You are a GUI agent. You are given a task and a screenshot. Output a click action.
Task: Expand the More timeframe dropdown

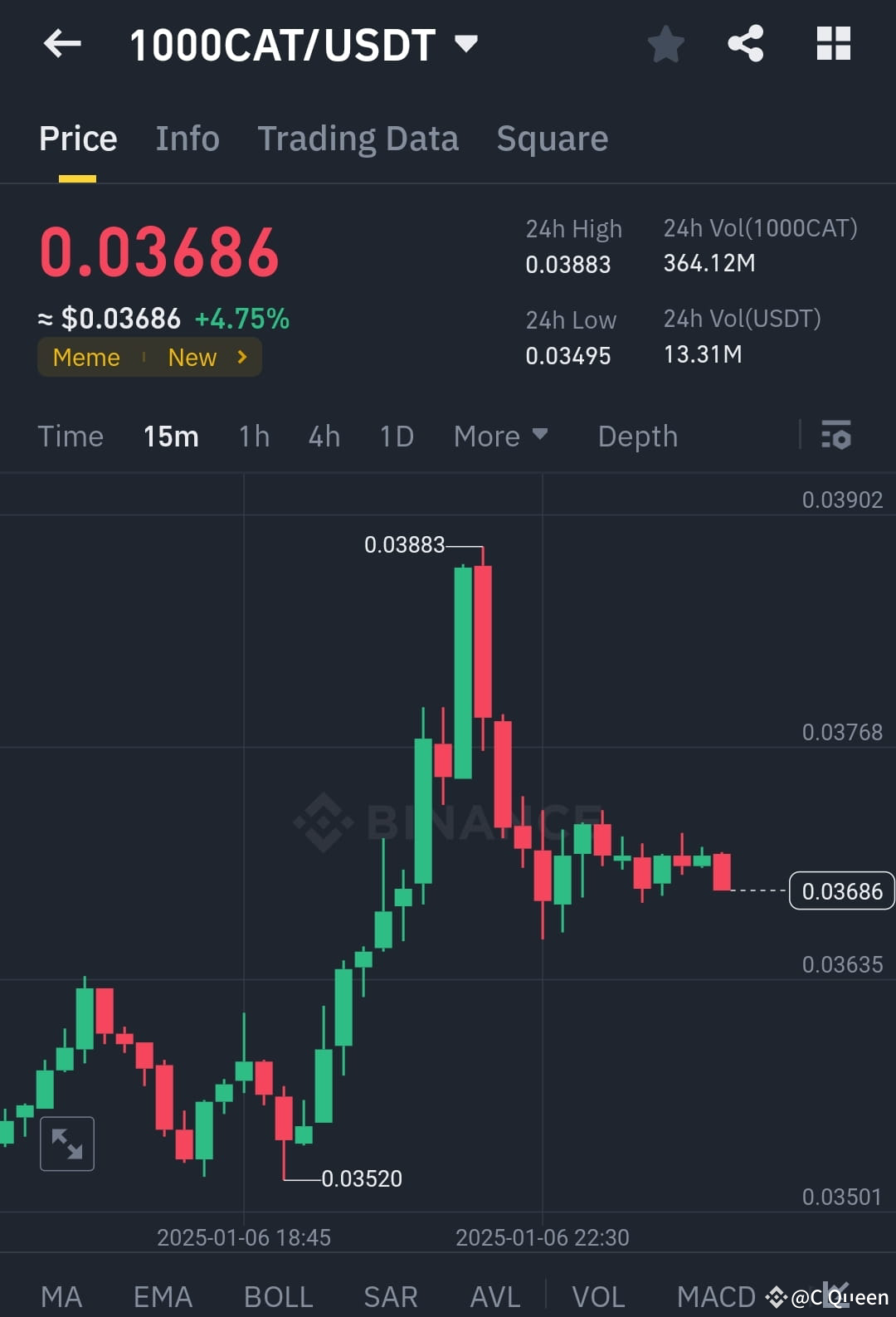coord(500,436)
